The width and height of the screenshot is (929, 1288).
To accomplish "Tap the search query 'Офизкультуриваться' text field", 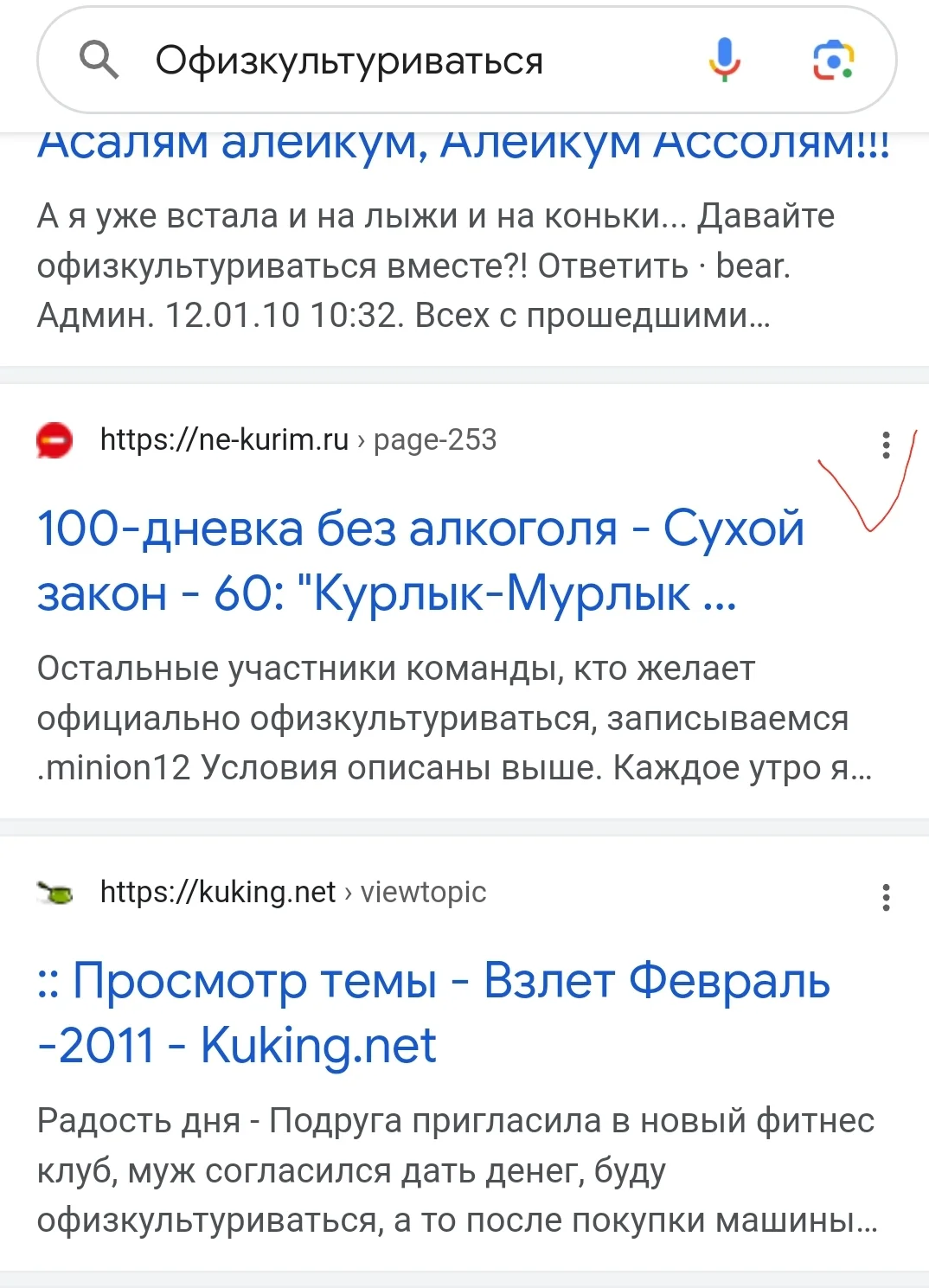I will click(349, 61).
